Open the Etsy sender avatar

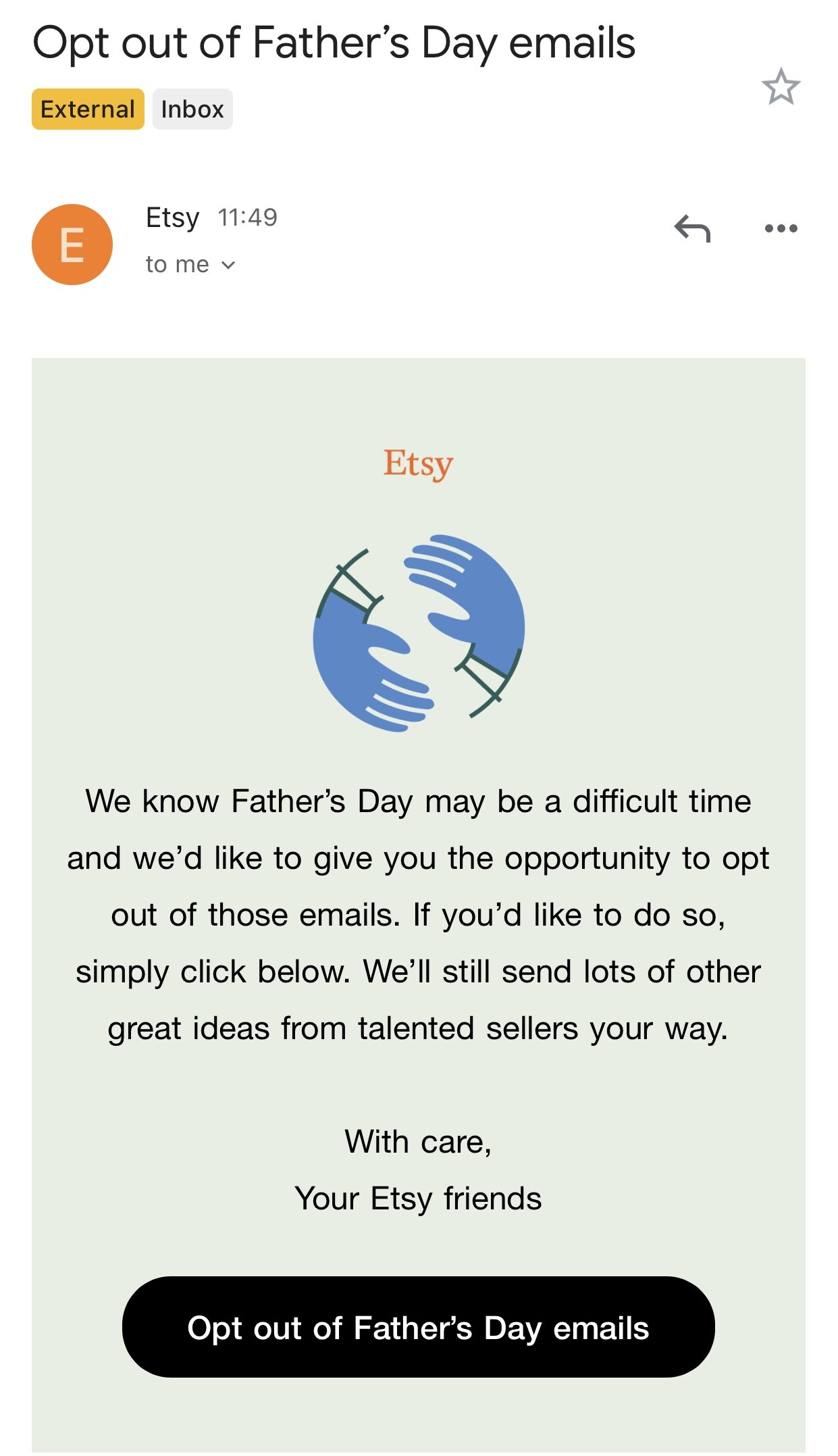(x=72, y=245)
